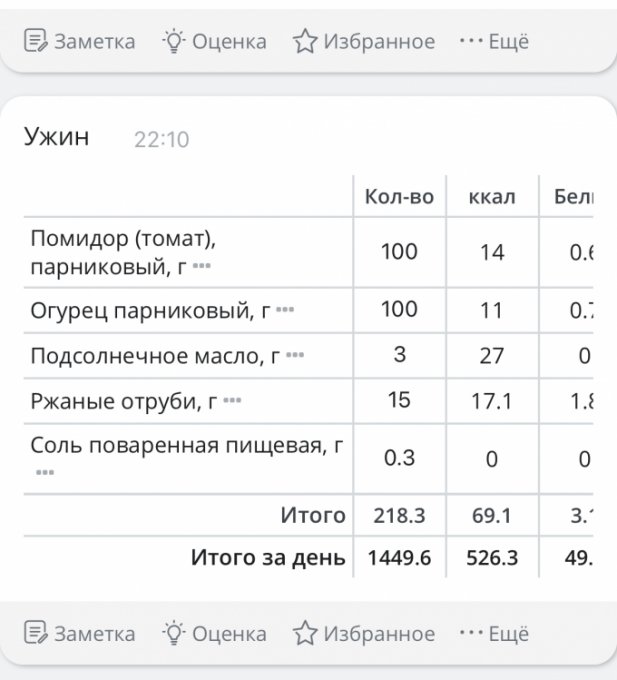Open Оценка below the Ужин card
Image resolution: width=617 pixels, height=680 pixels.
215,634
